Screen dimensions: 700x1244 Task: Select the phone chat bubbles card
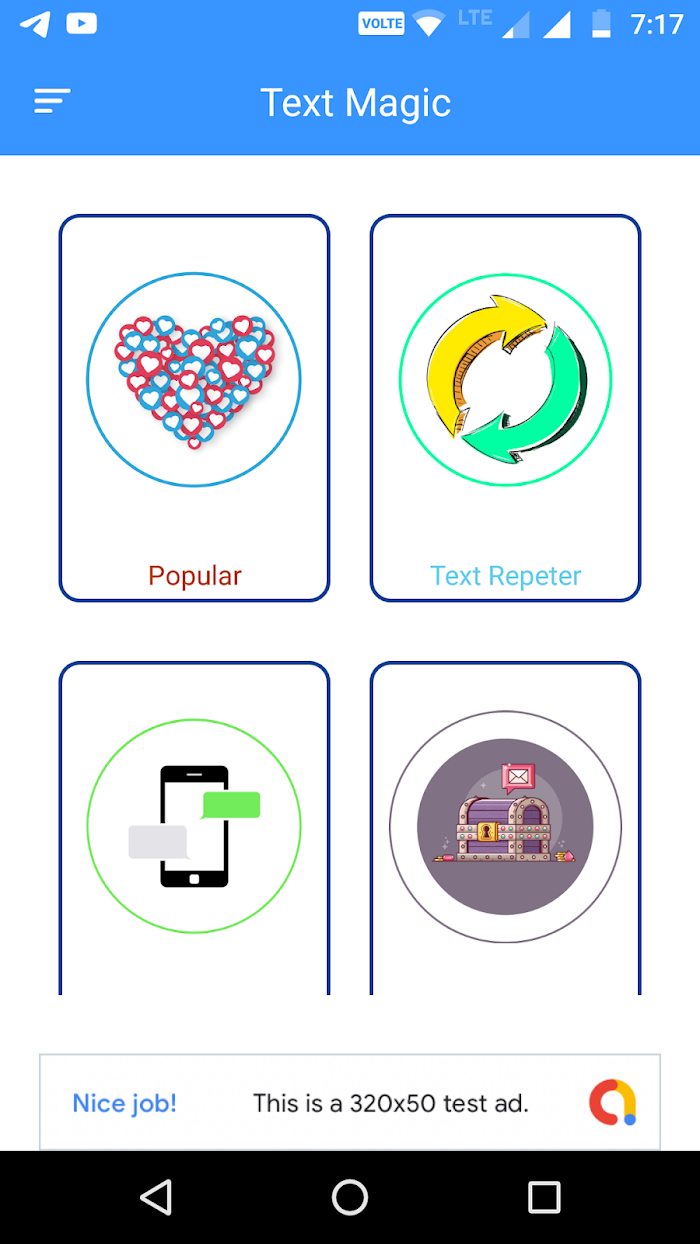194,828
